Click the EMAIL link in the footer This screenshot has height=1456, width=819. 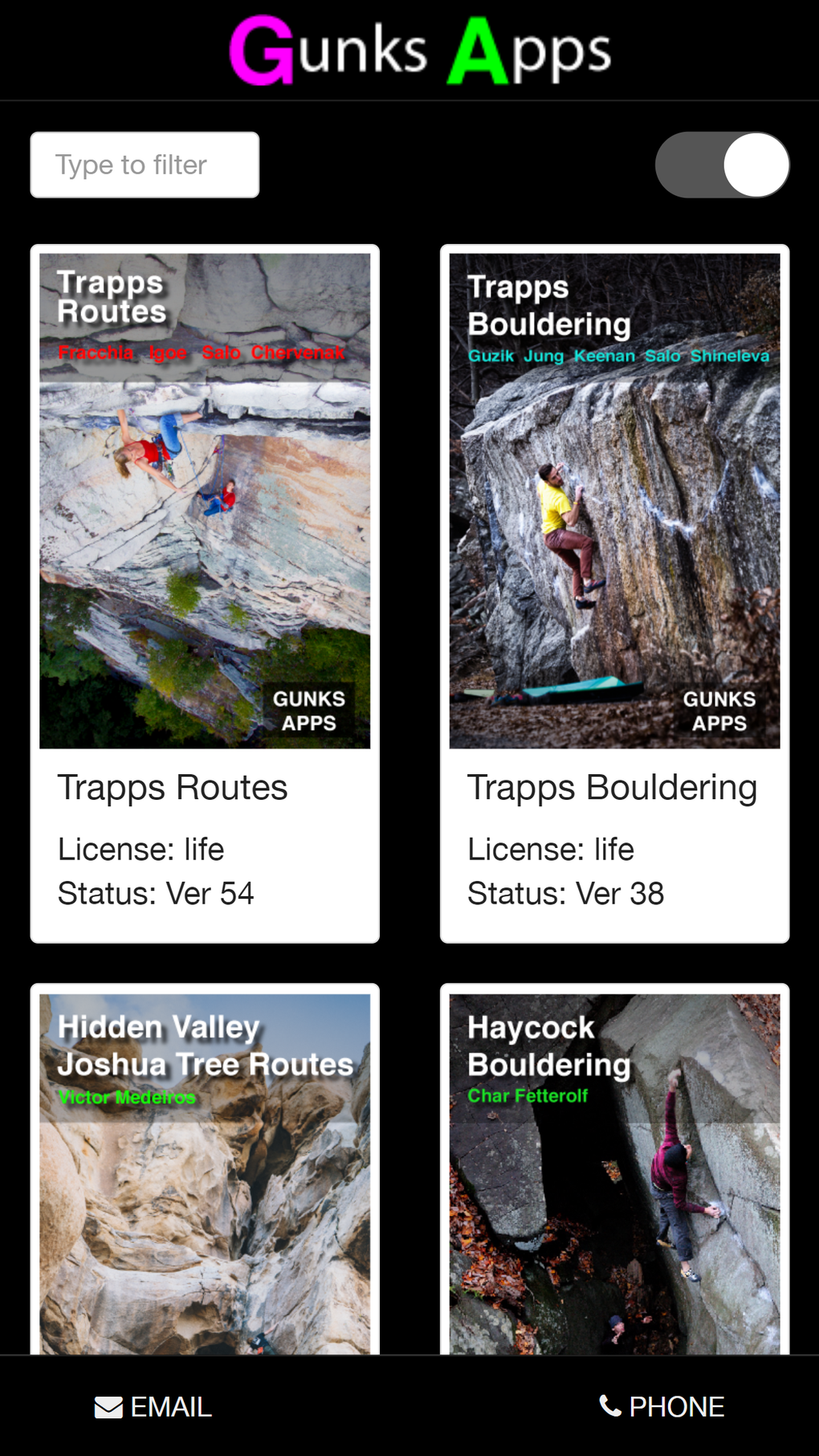[x=154, y=1406]
